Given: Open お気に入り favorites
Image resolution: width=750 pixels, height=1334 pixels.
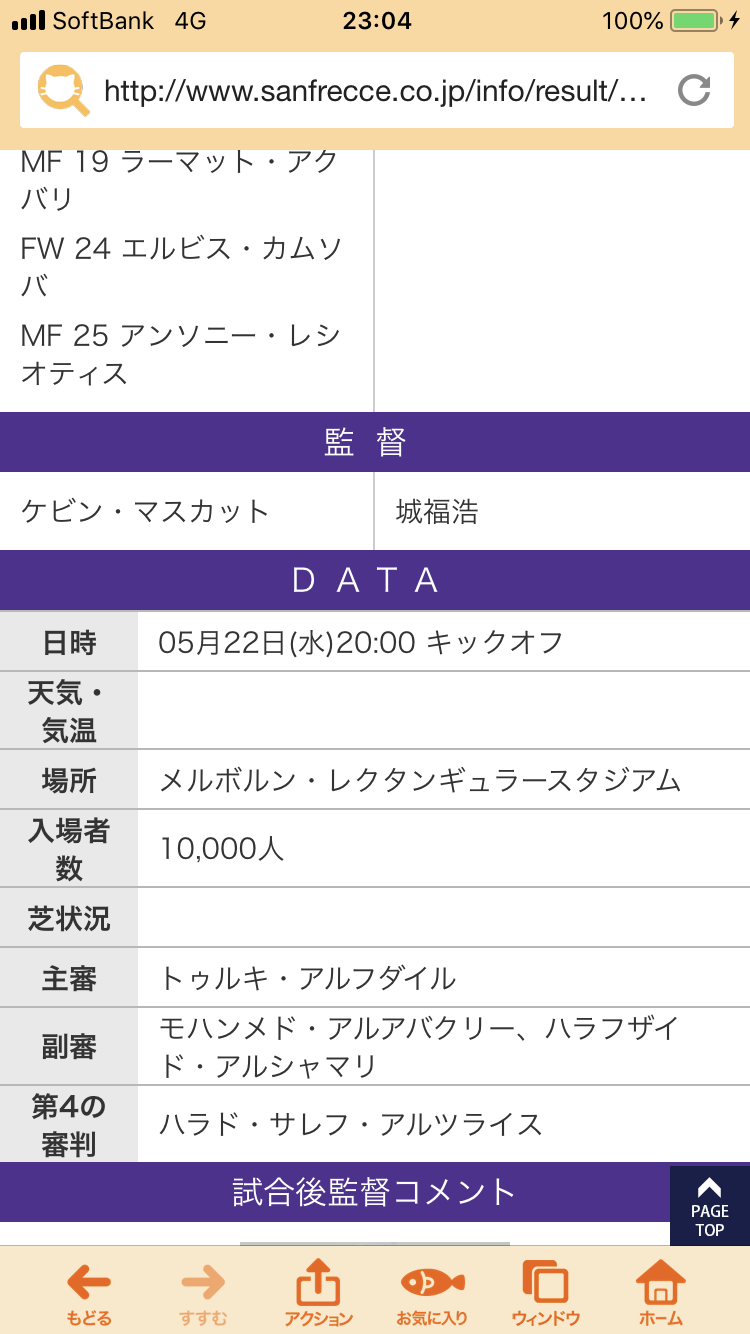Looking at the screenshot, I should (x=432, y=1292).
